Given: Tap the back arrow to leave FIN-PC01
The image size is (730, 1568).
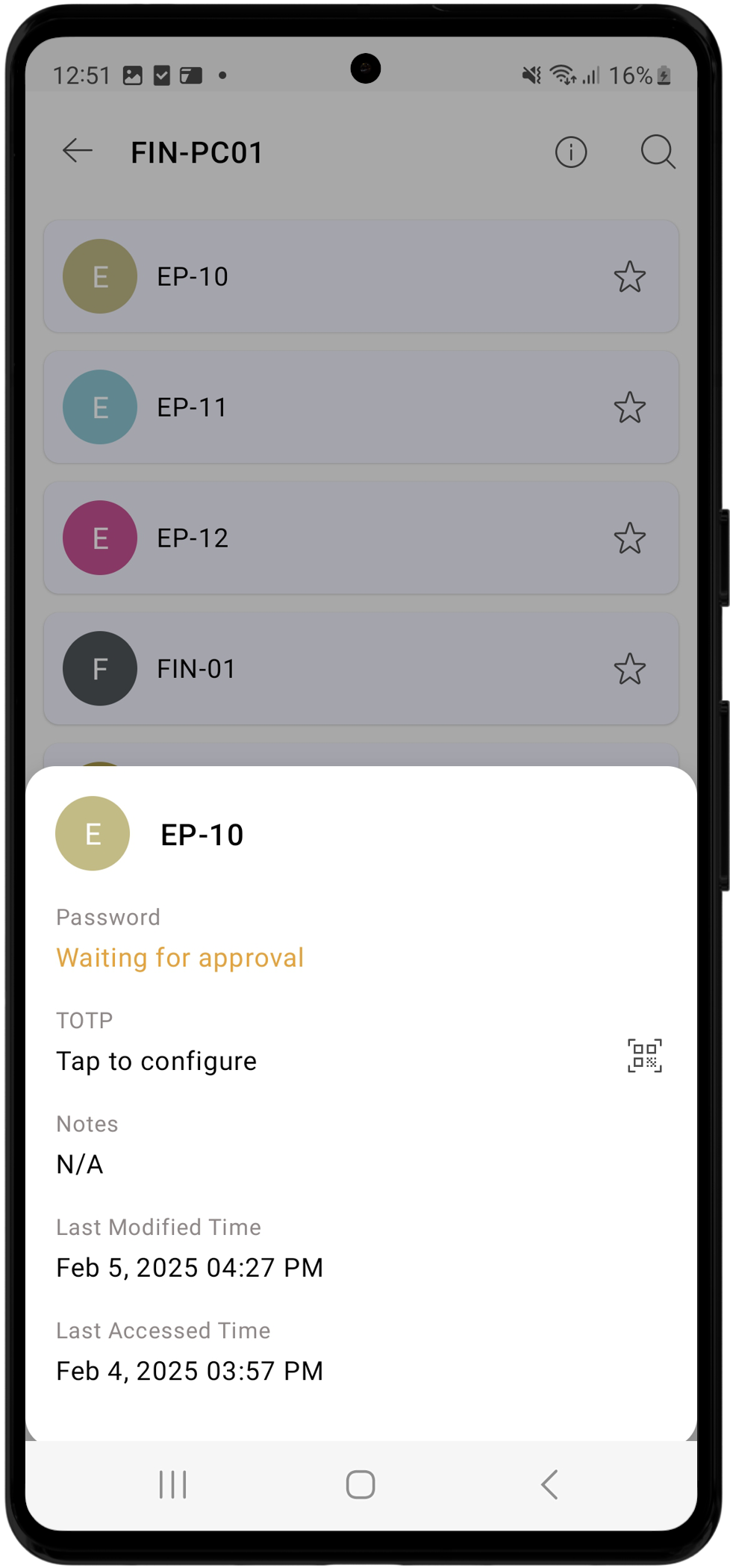Looking at the screenshot, I should tap(75, 151).
